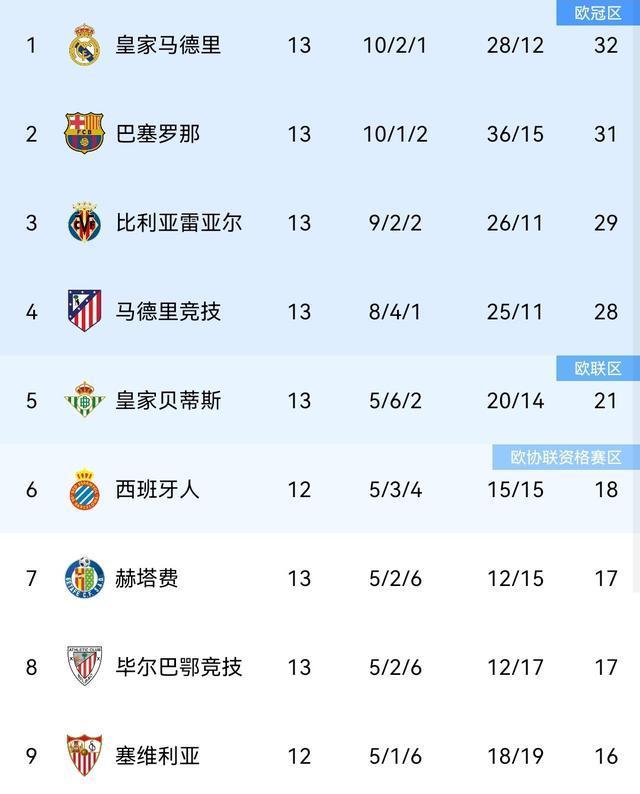This screenshot has width=640, height=794.
Task: Open the 赫塔费 team row
Action: point(147,578)
